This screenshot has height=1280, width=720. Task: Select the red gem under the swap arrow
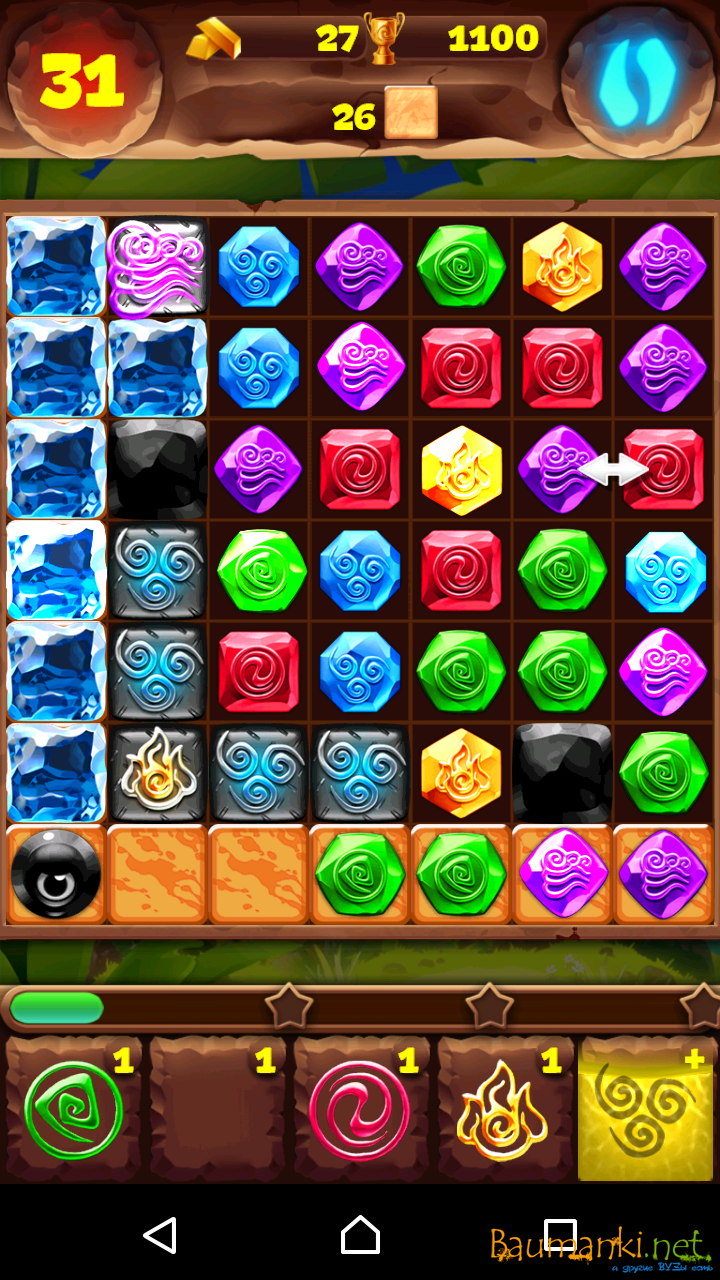coord(663,469)
